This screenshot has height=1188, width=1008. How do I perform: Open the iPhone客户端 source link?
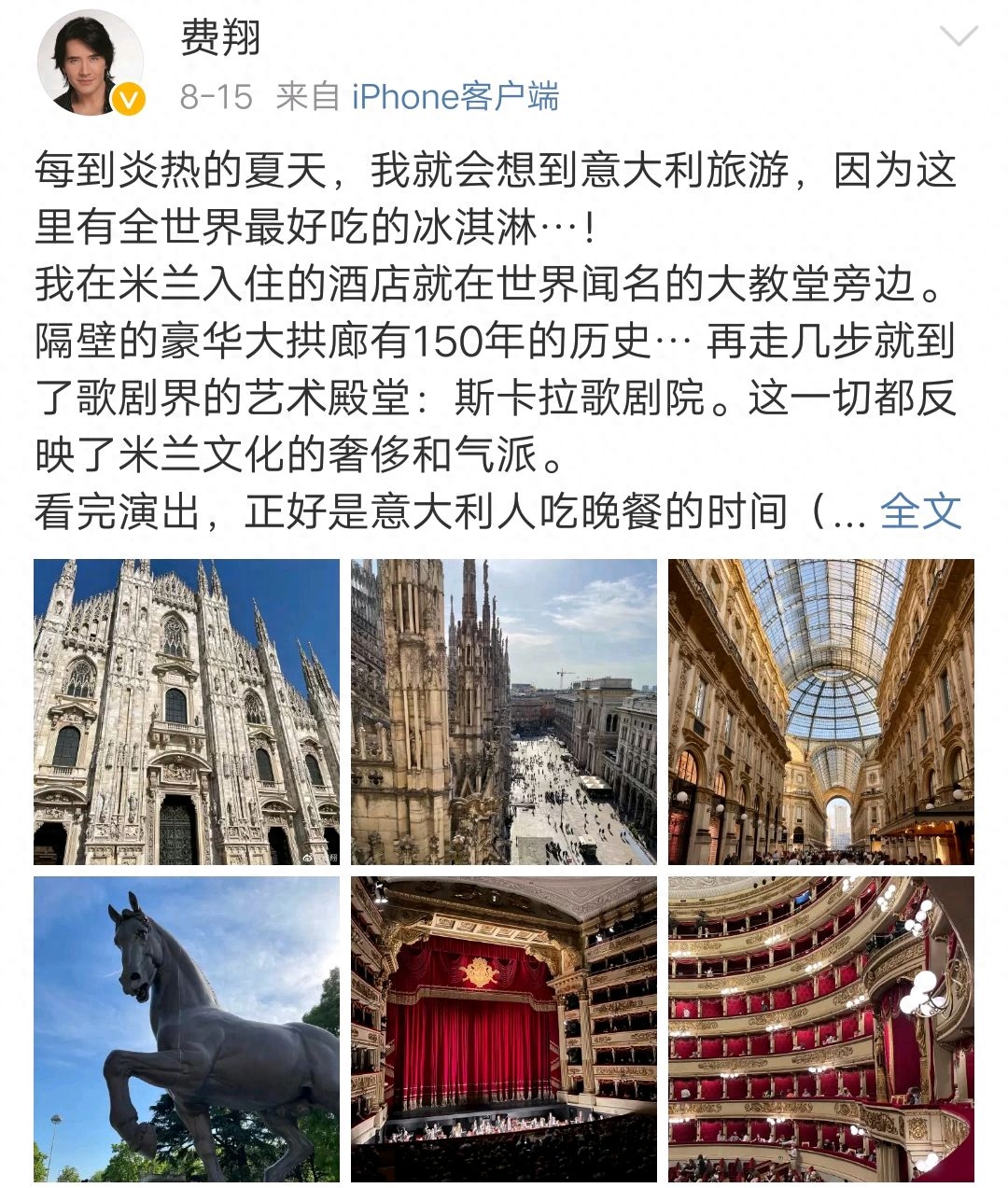[455, 96]
